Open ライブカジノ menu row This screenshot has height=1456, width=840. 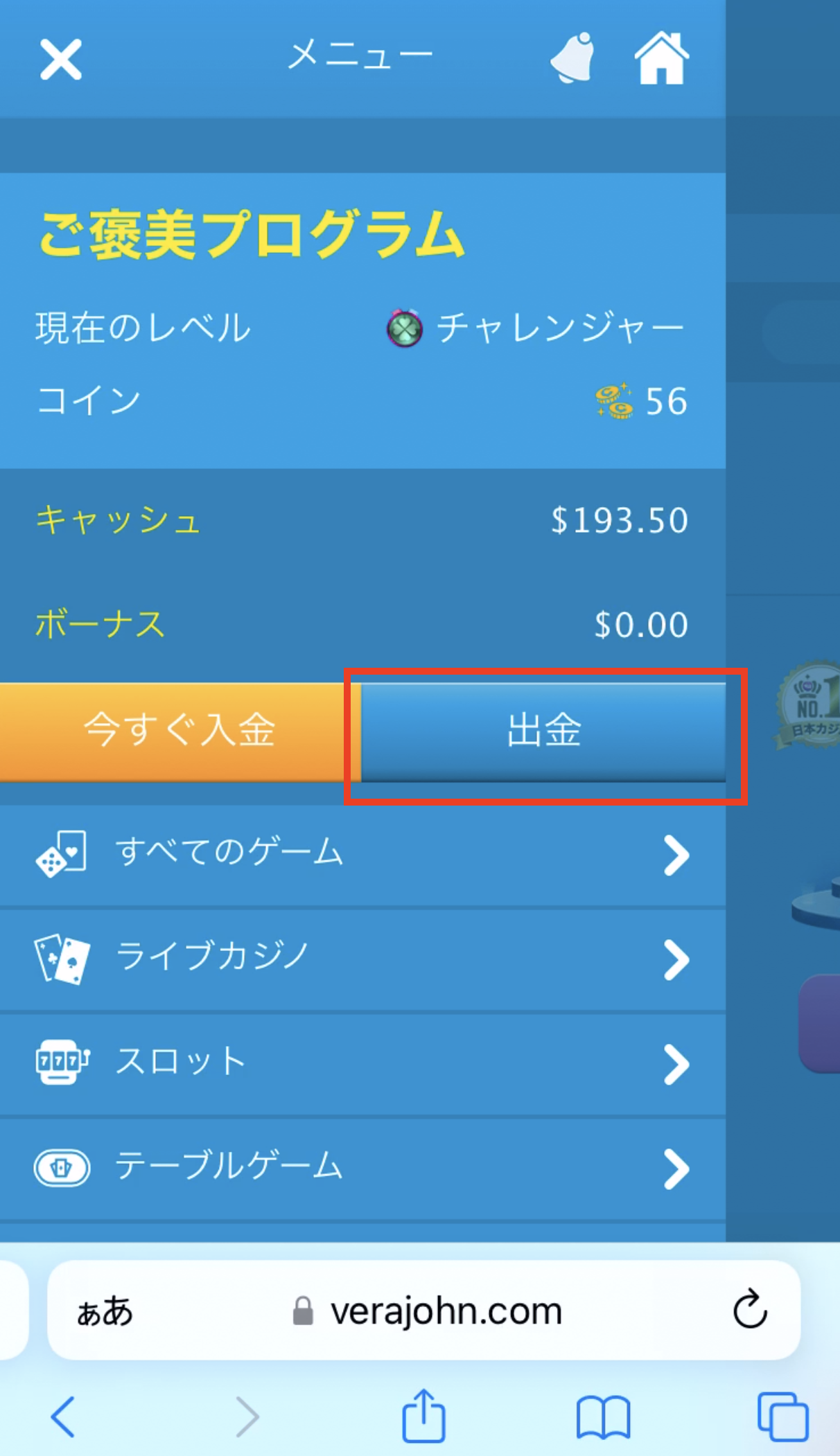[362, 959]
